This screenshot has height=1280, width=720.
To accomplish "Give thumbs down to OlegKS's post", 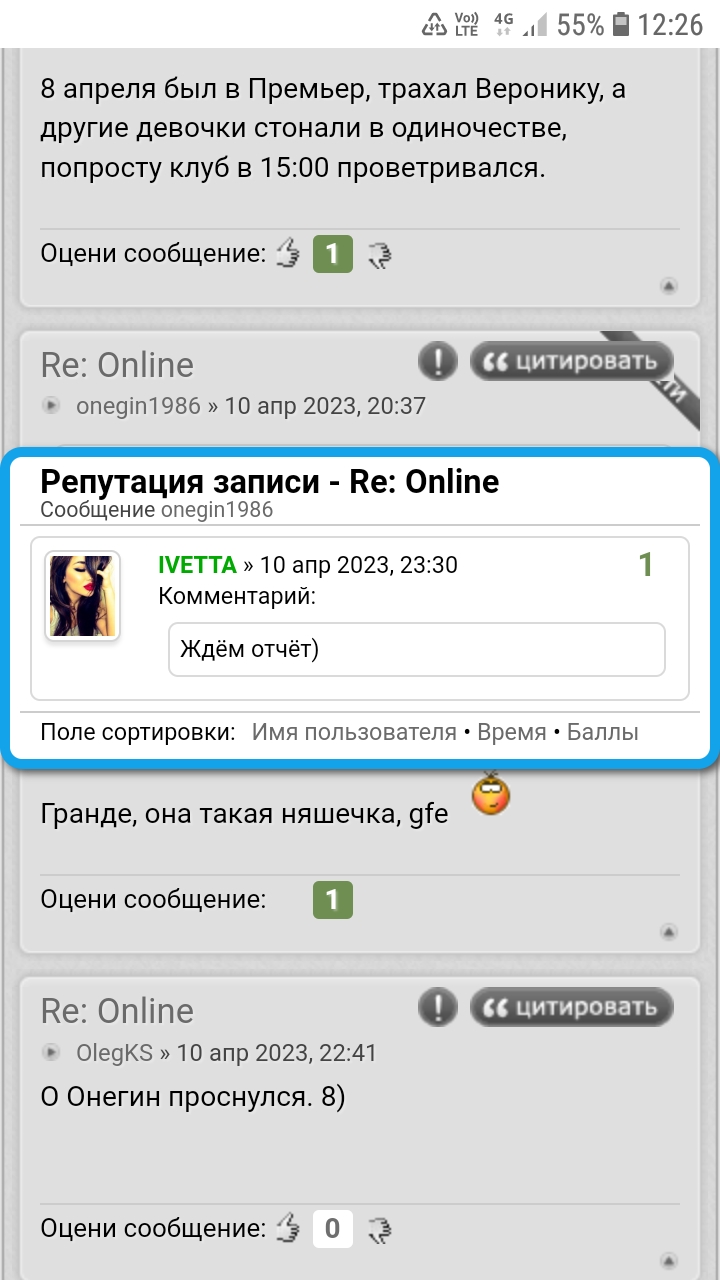I will 378,1228.
